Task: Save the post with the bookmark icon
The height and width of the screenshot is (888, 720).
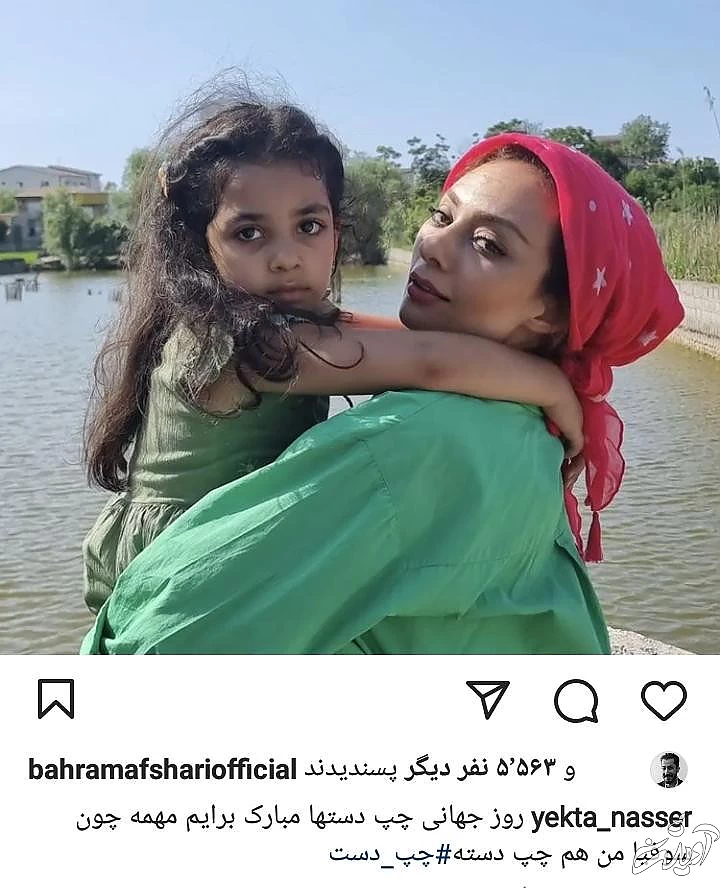Action: pos(56,699)
